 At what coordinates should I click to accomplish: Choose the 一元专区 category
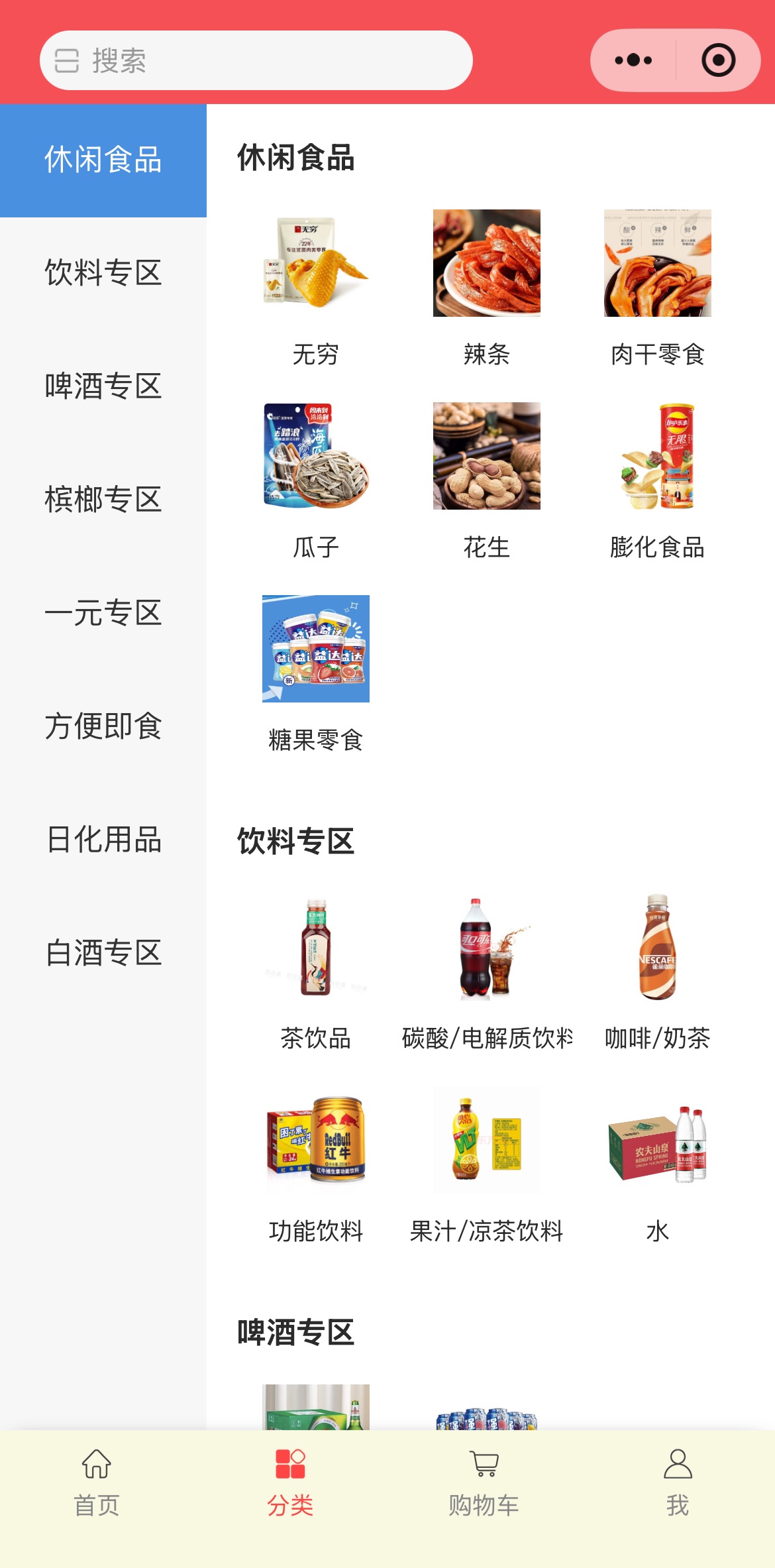103,613
